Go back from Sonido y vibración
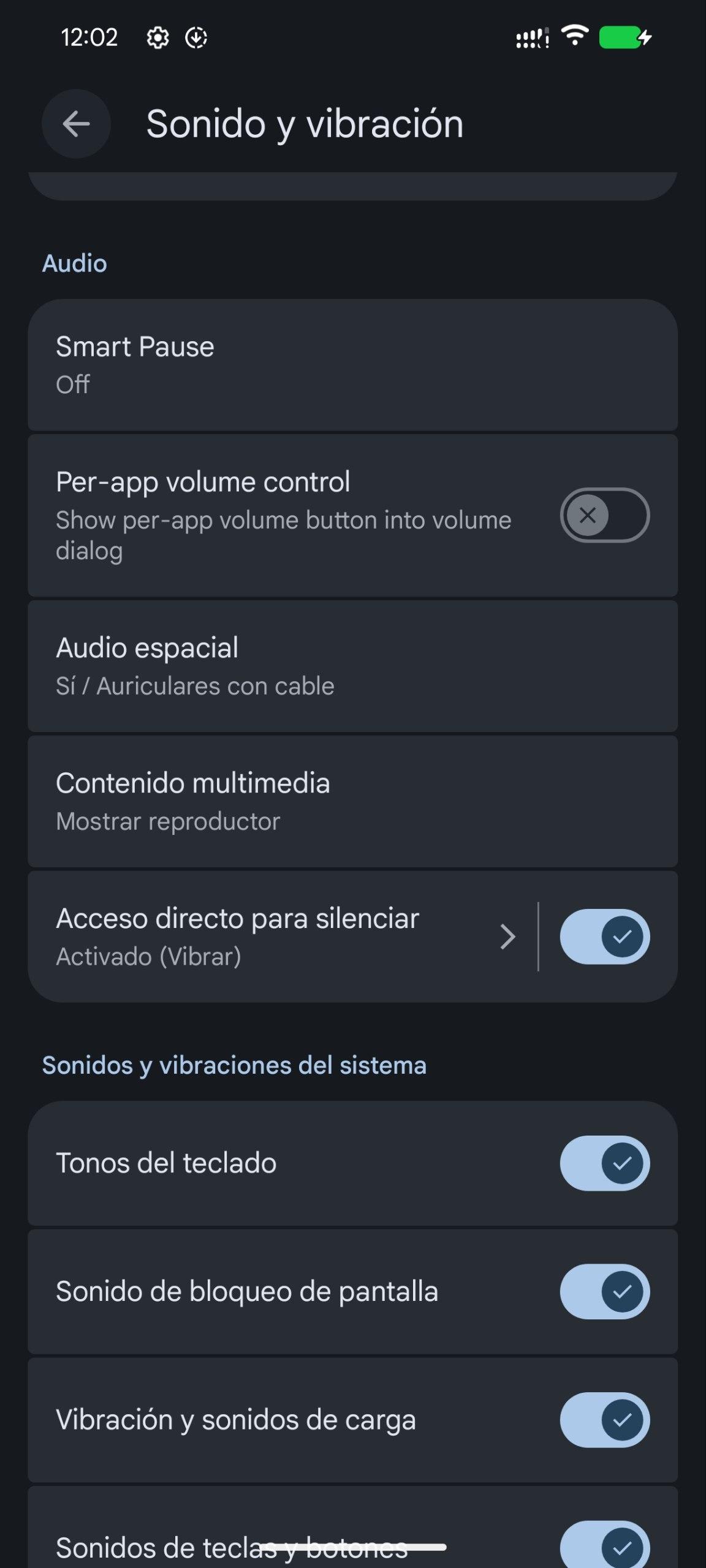The height and width of the screenshot is (1568, 706). coord(76,124)
